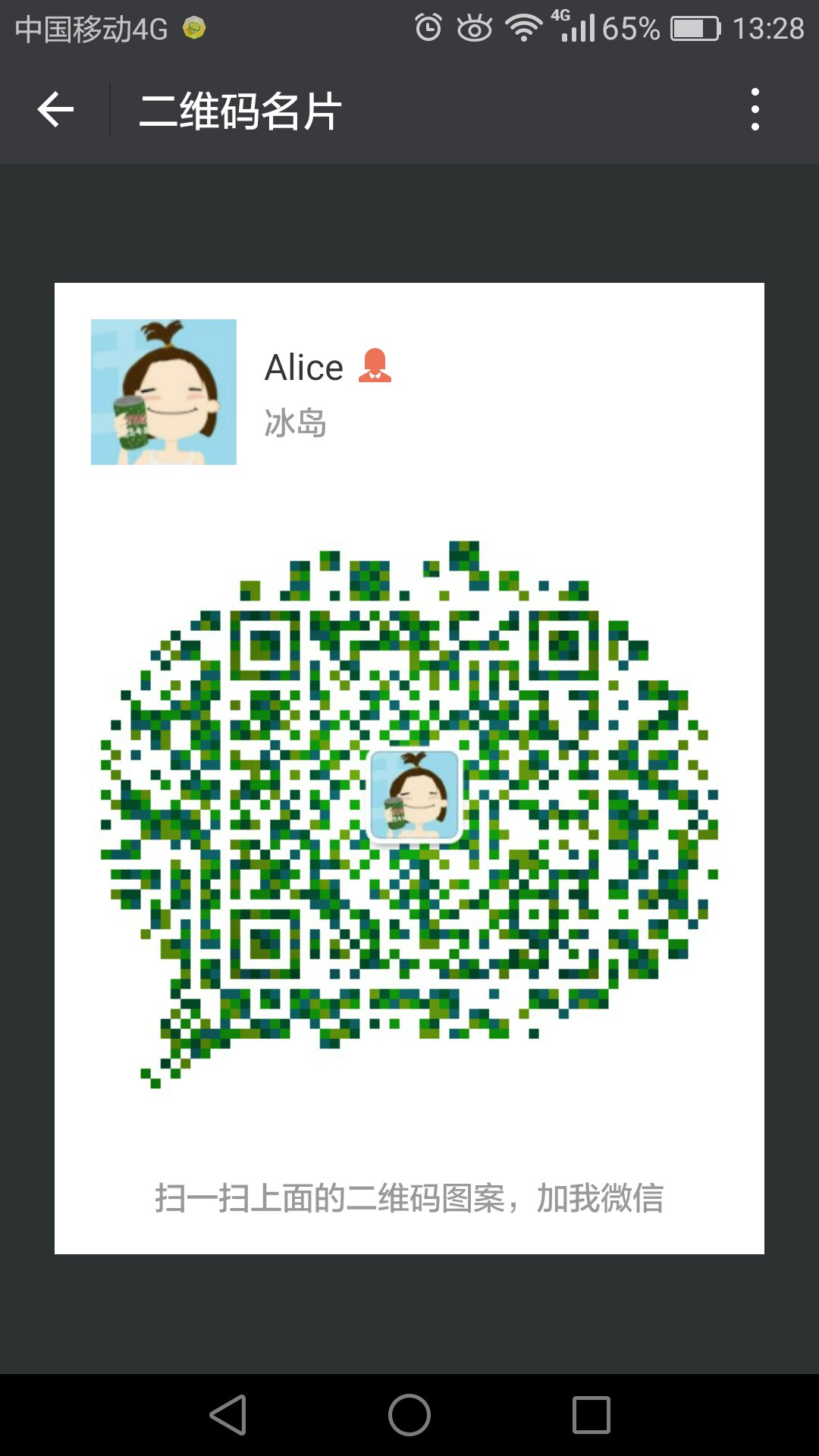
Task: Go back from the QR code card
Action: pyautogui.click(x=55, y=110)
